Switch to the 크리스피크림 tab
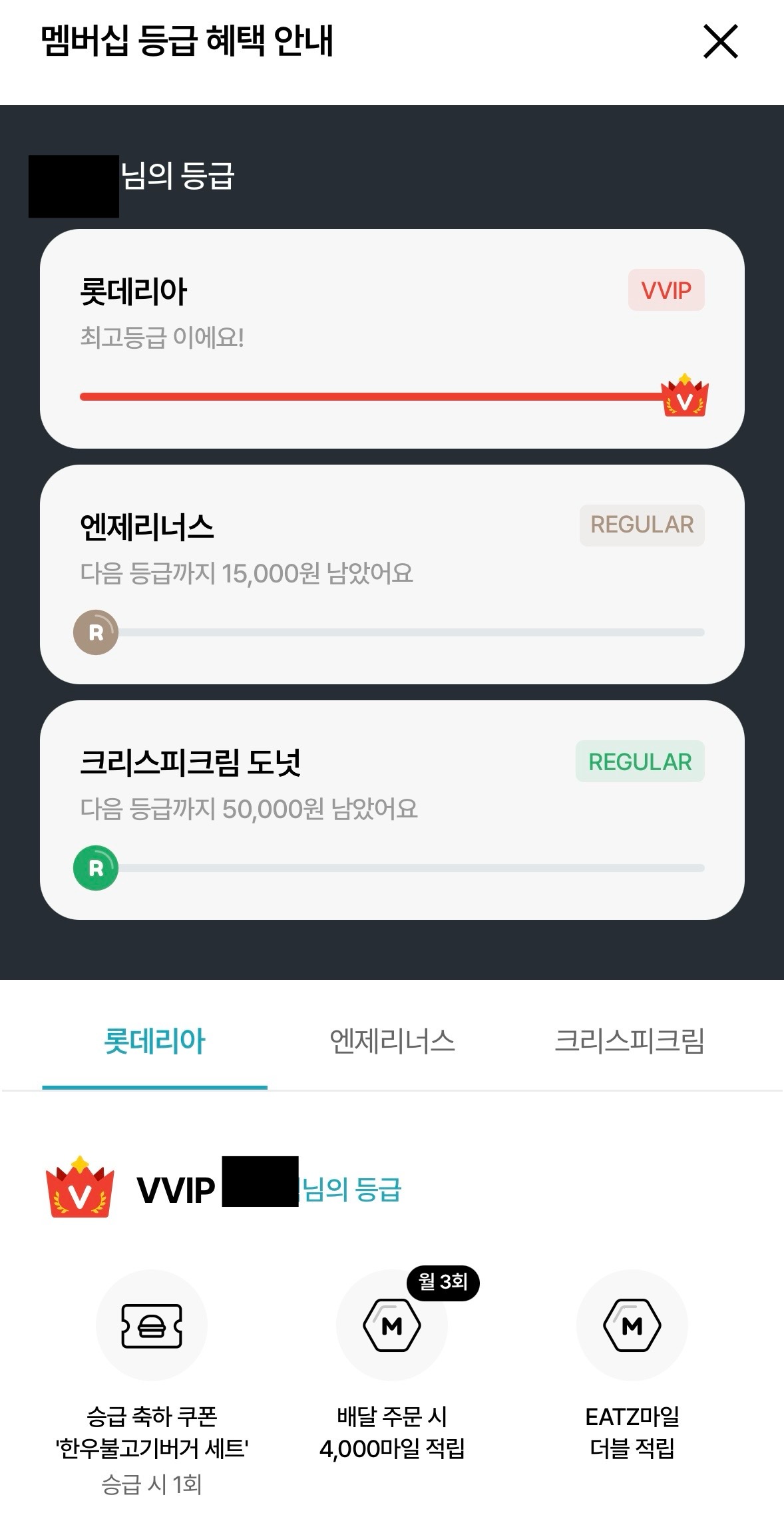This screenshot has width=784, height=1531. click(x=630, y=1041)
